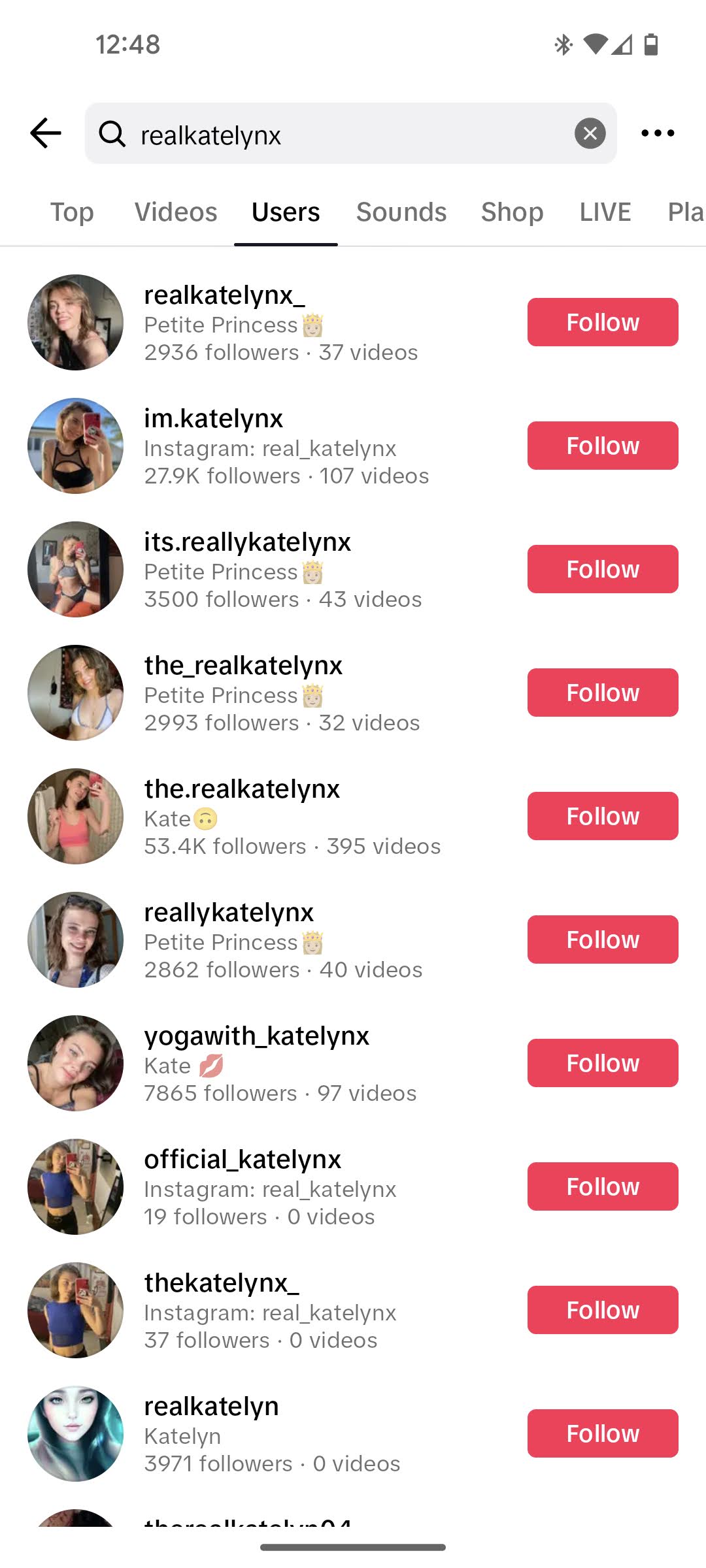Image resolution: width=706 pixels, height=1568 pixels.
Task: Go back using the back arrow
Action: (46, 133)
